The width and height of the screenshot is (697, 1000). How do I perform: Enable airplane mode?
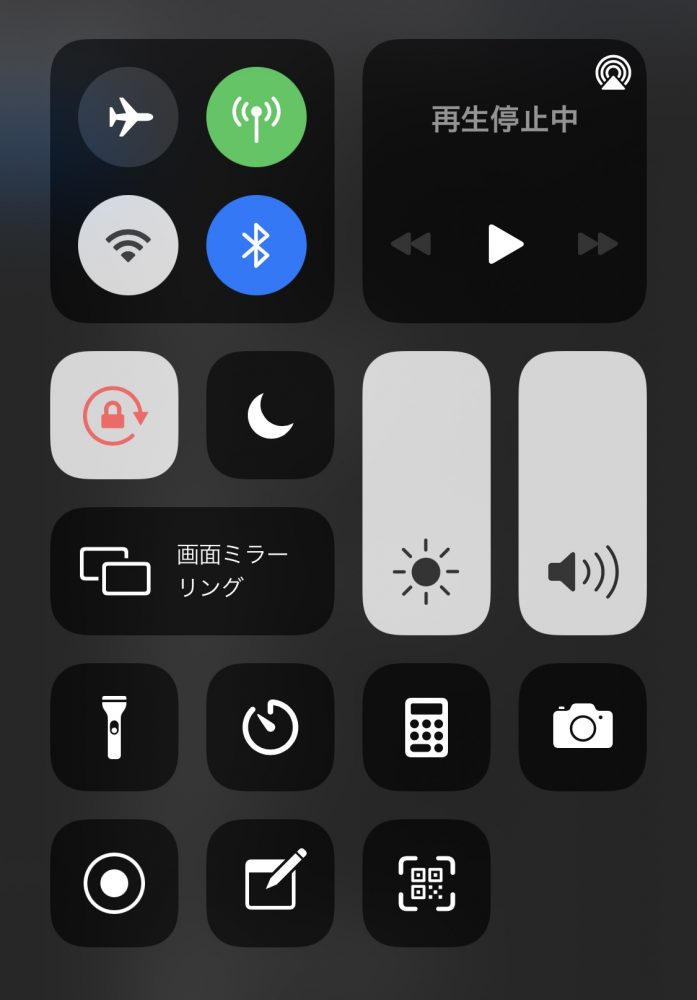[x=128, y=117]
